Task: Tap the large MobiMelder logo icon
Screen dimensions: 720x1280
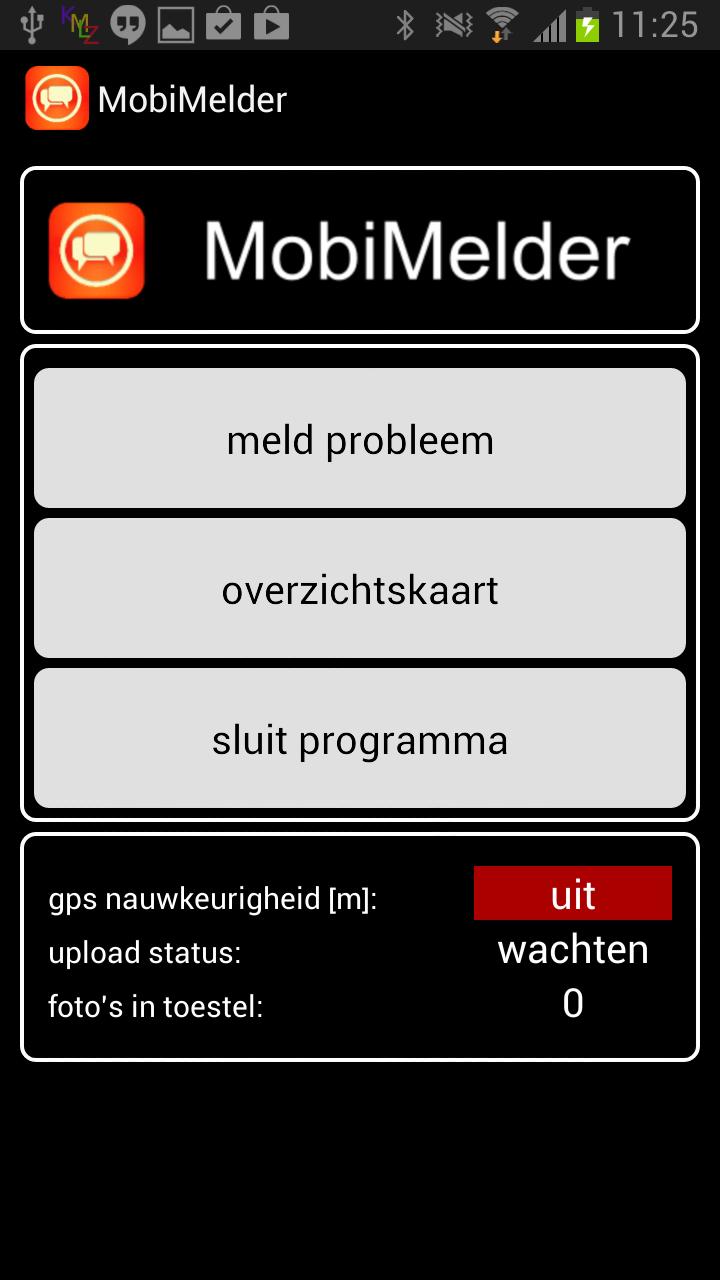Action: [95, 249]
